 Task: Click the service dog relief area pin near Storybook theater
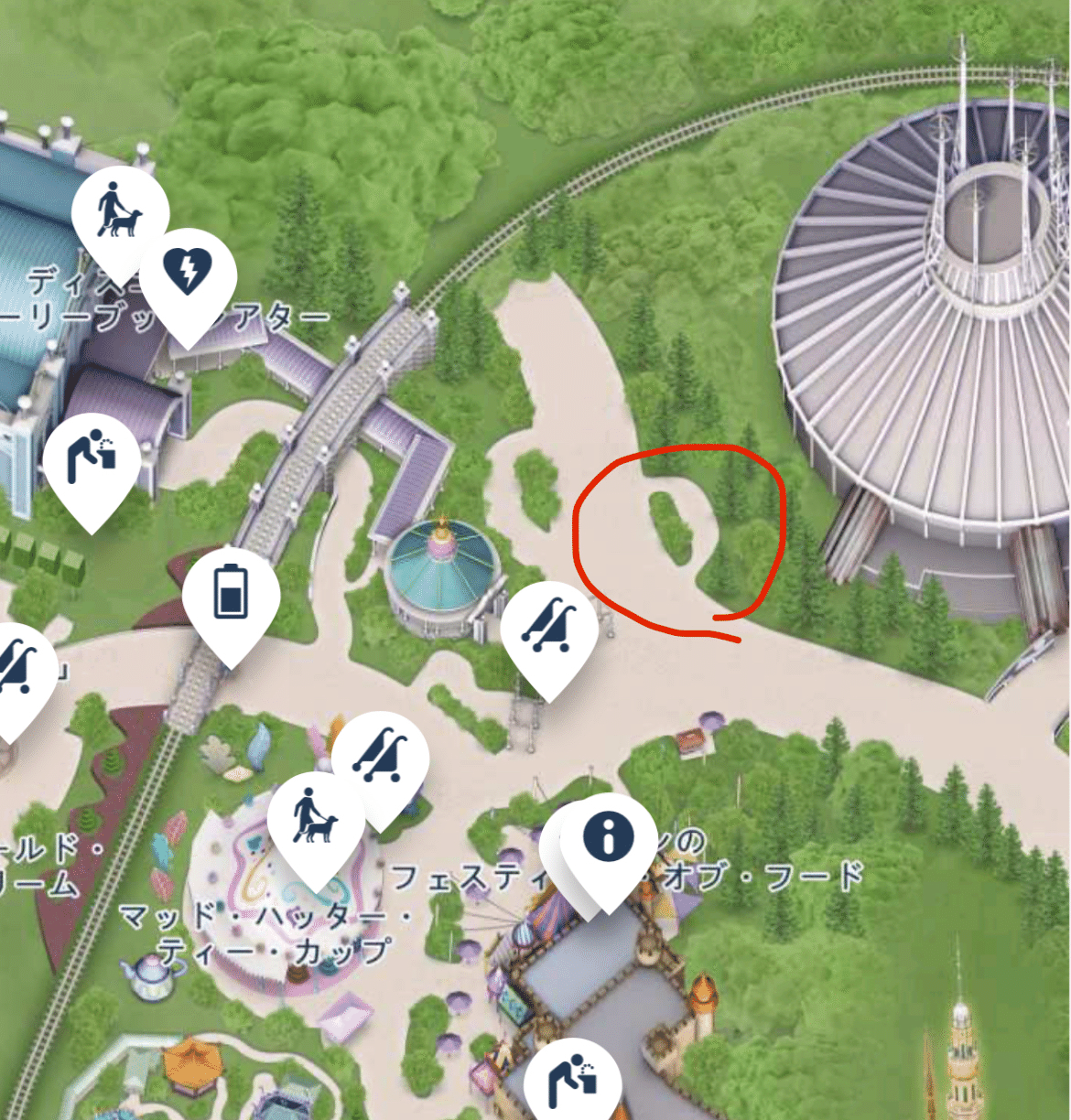[120, 210]
